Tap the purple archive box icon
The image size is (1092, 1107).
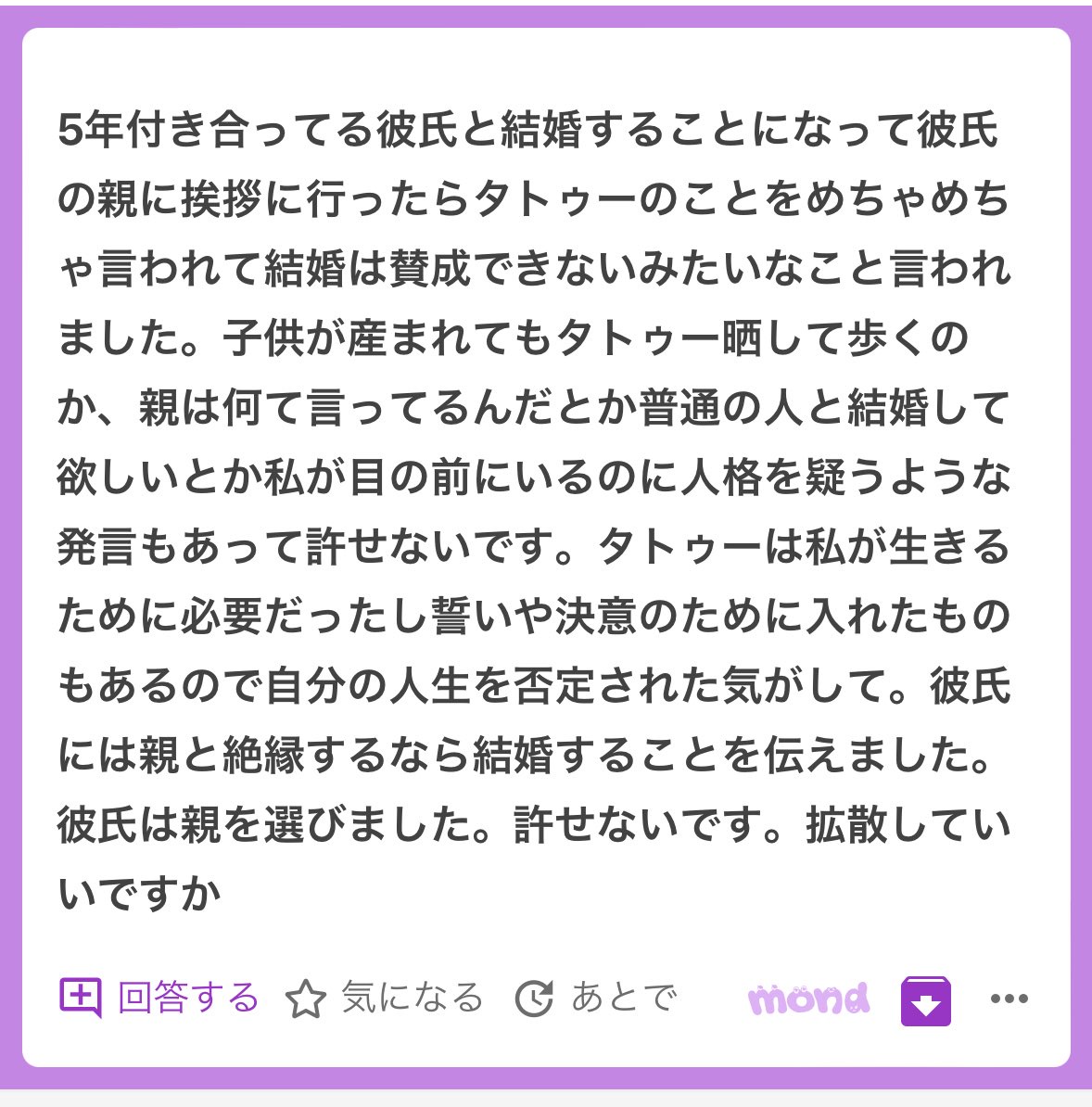tap(925, 1000)
